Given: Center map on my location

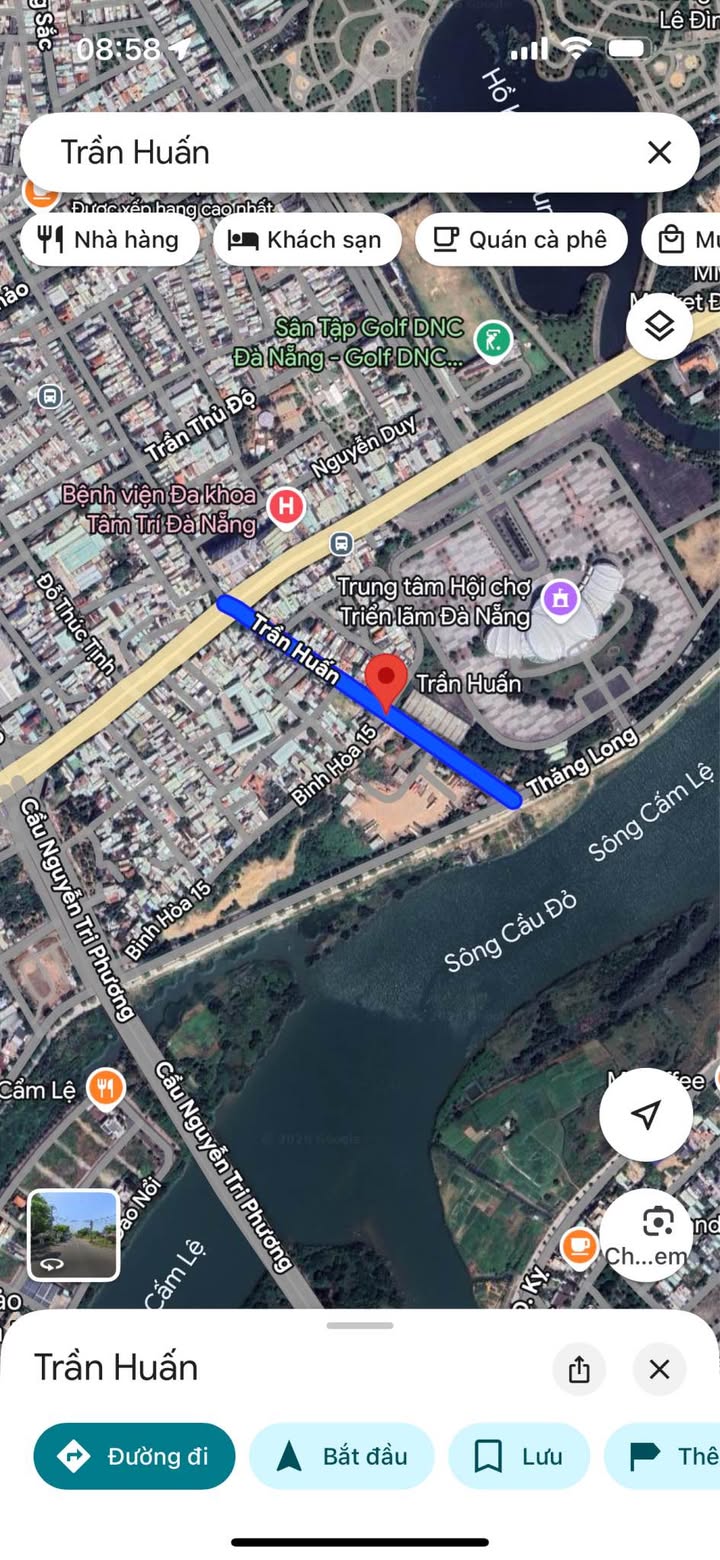Looking at the screenshot, I should click(646, 1114).
